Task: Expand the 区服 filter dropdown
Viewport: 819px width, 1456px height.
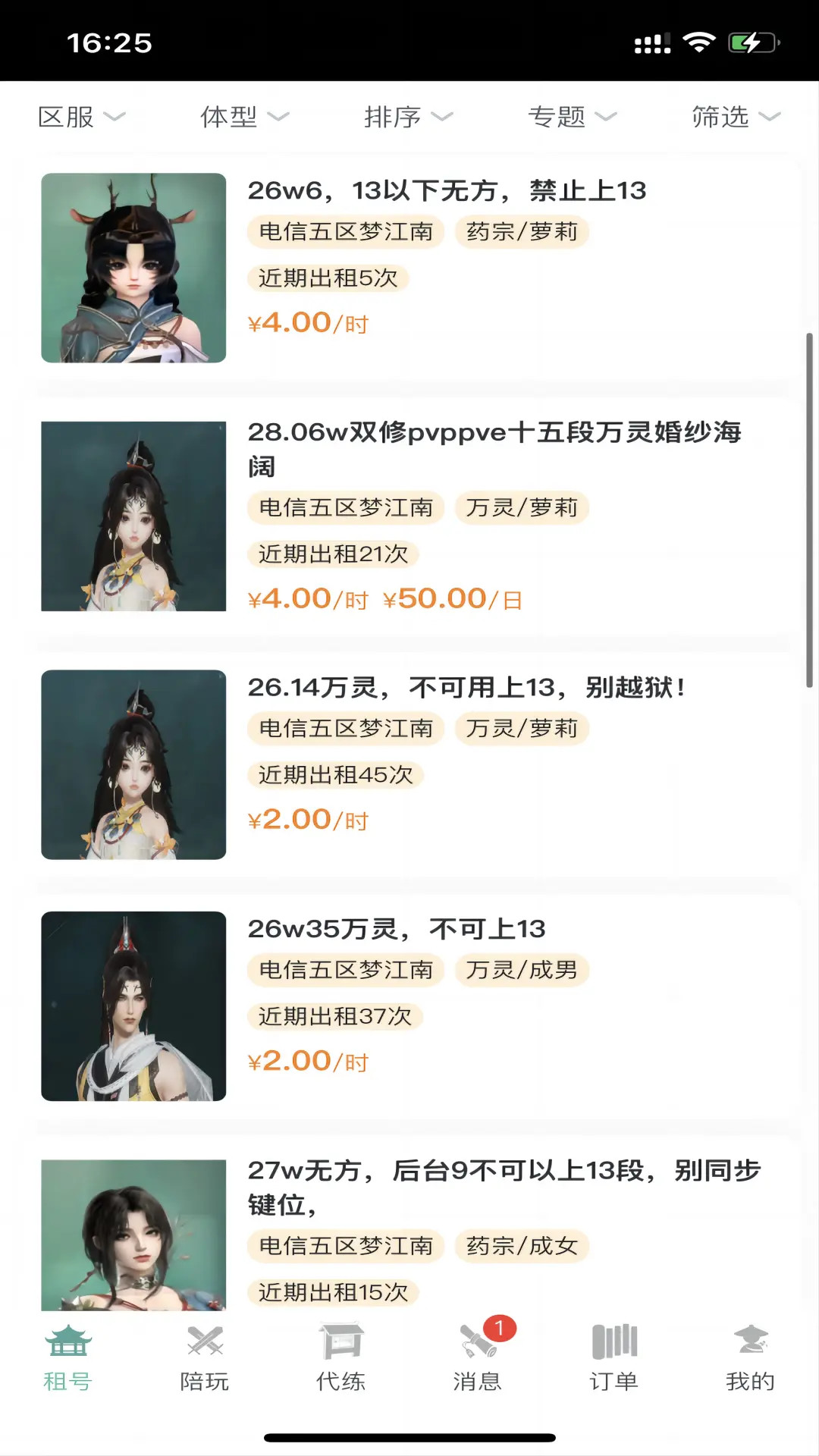Action: 81,117
